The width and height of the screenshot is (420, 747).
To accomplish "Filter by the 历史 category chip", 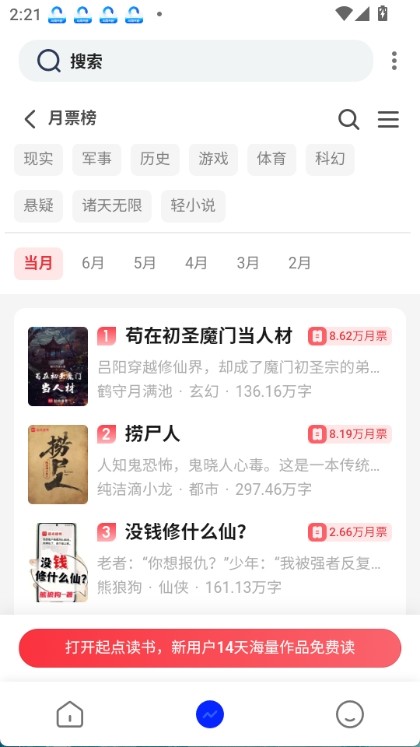I will 155,160.
